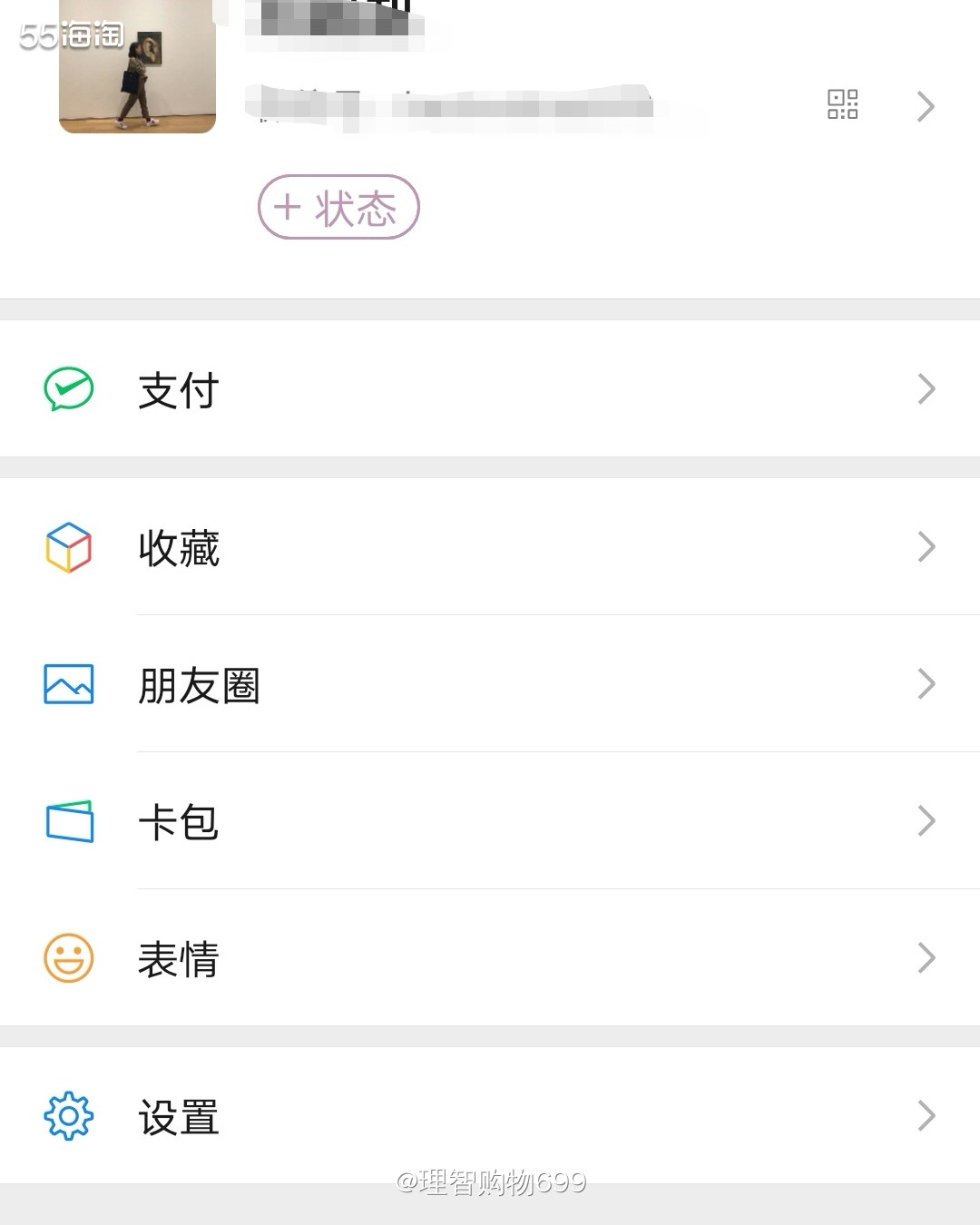Expand the profile row chevron at top
The width and height of the screenshot is (980, 1225).
[x=926, y=106]
